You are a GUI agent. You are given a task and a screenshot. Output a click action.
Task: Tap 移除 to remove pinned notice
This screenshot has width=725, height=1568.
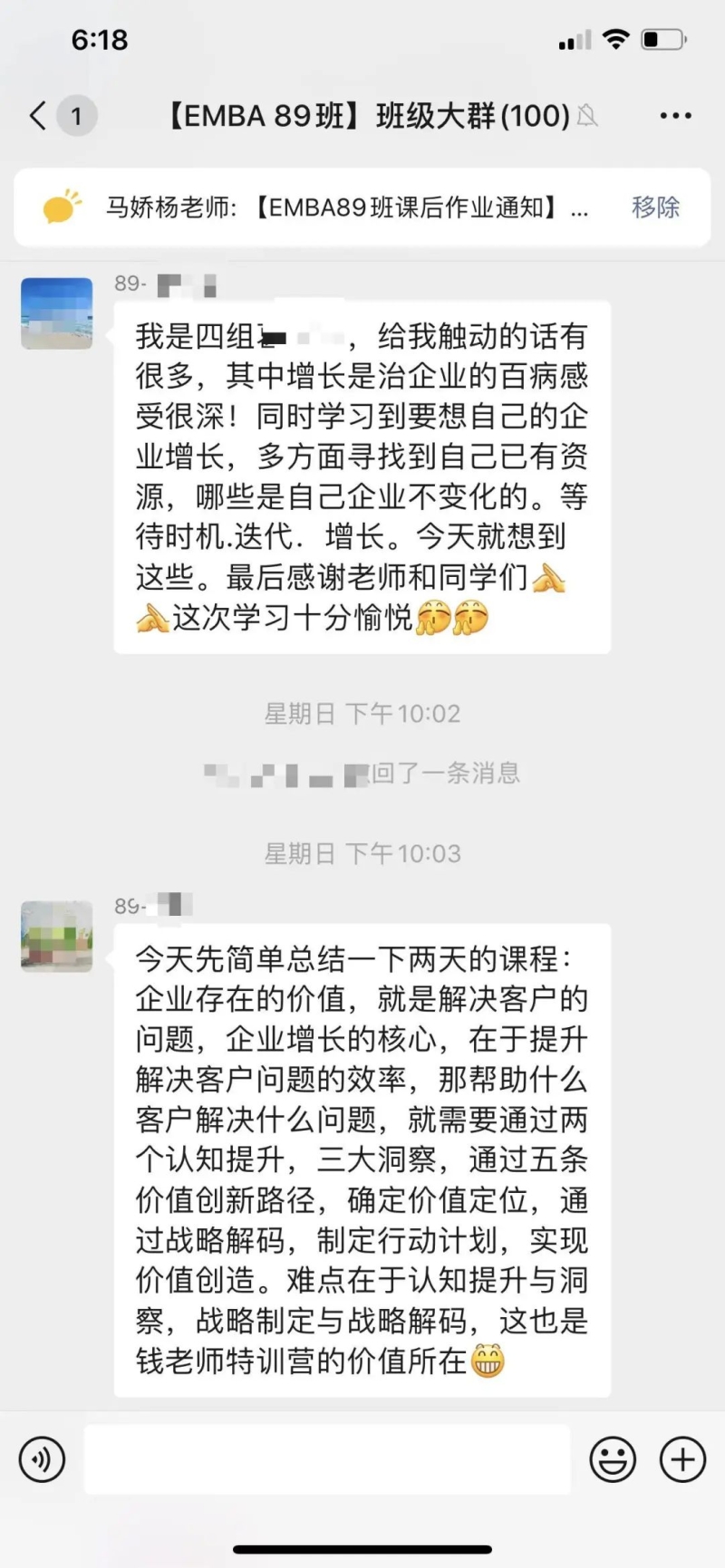[x=655, y=207]
